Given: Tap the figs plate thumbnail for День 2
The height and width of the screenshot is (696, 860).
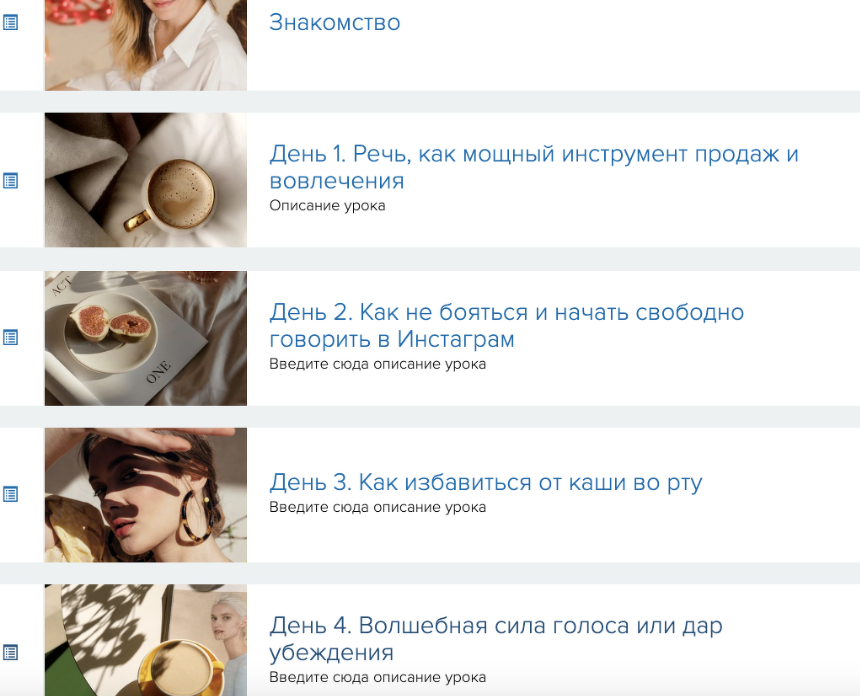Looking at the screenshot, I should [x=145, y=338].
